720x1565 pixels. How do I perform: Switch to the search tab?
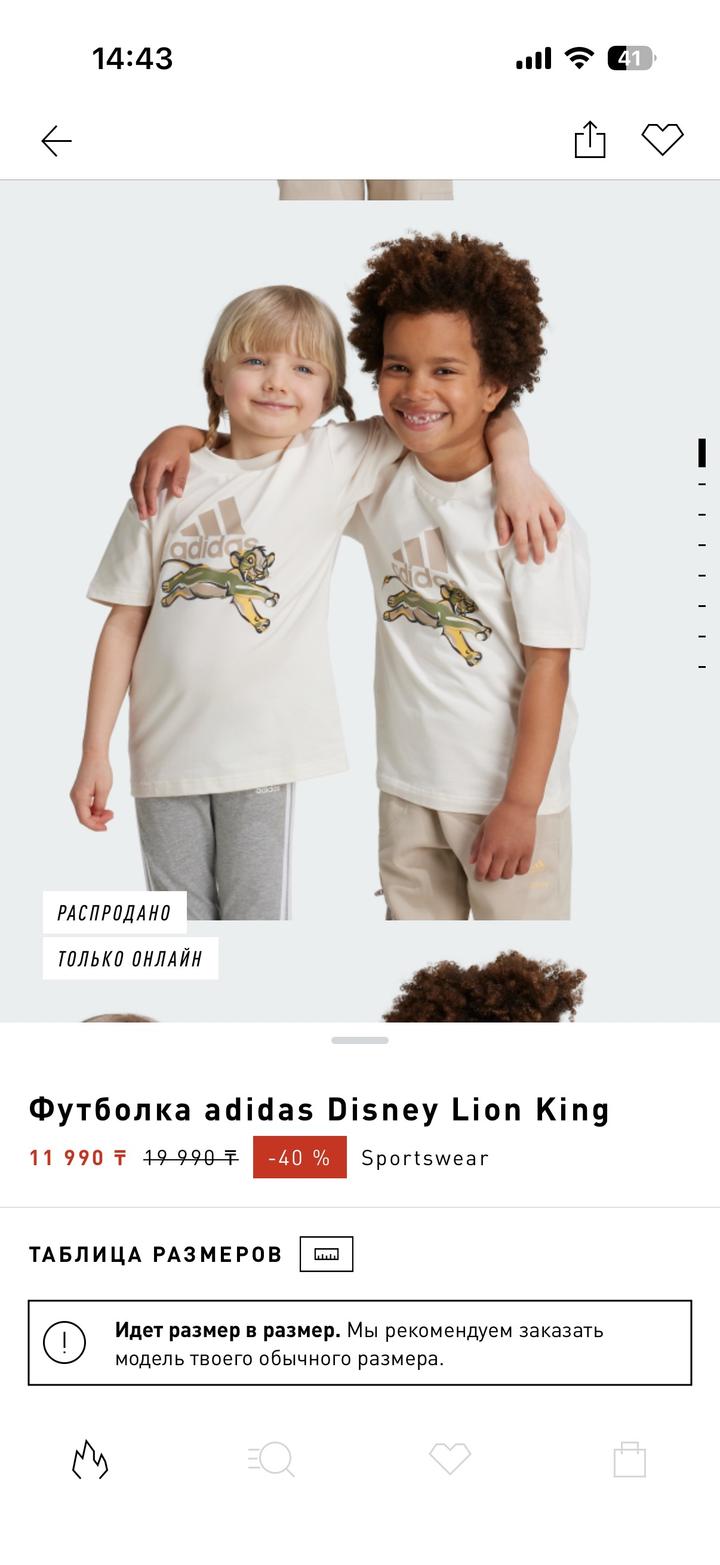[x=270, y=1460]
